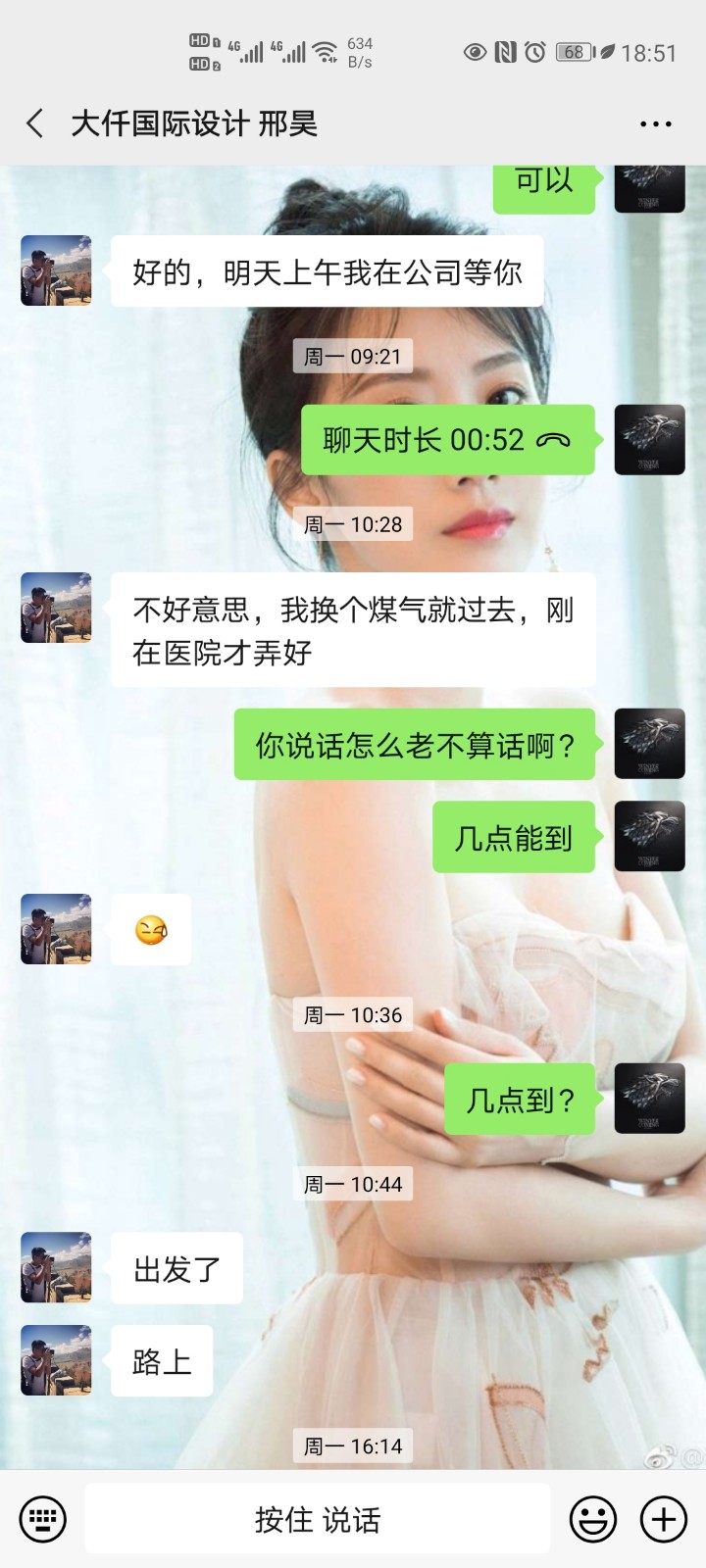Image resolution: width=706 pixels, height=1568 pixels.
Task: Open the three-dot chat info menu
Action: pos(655,124)
